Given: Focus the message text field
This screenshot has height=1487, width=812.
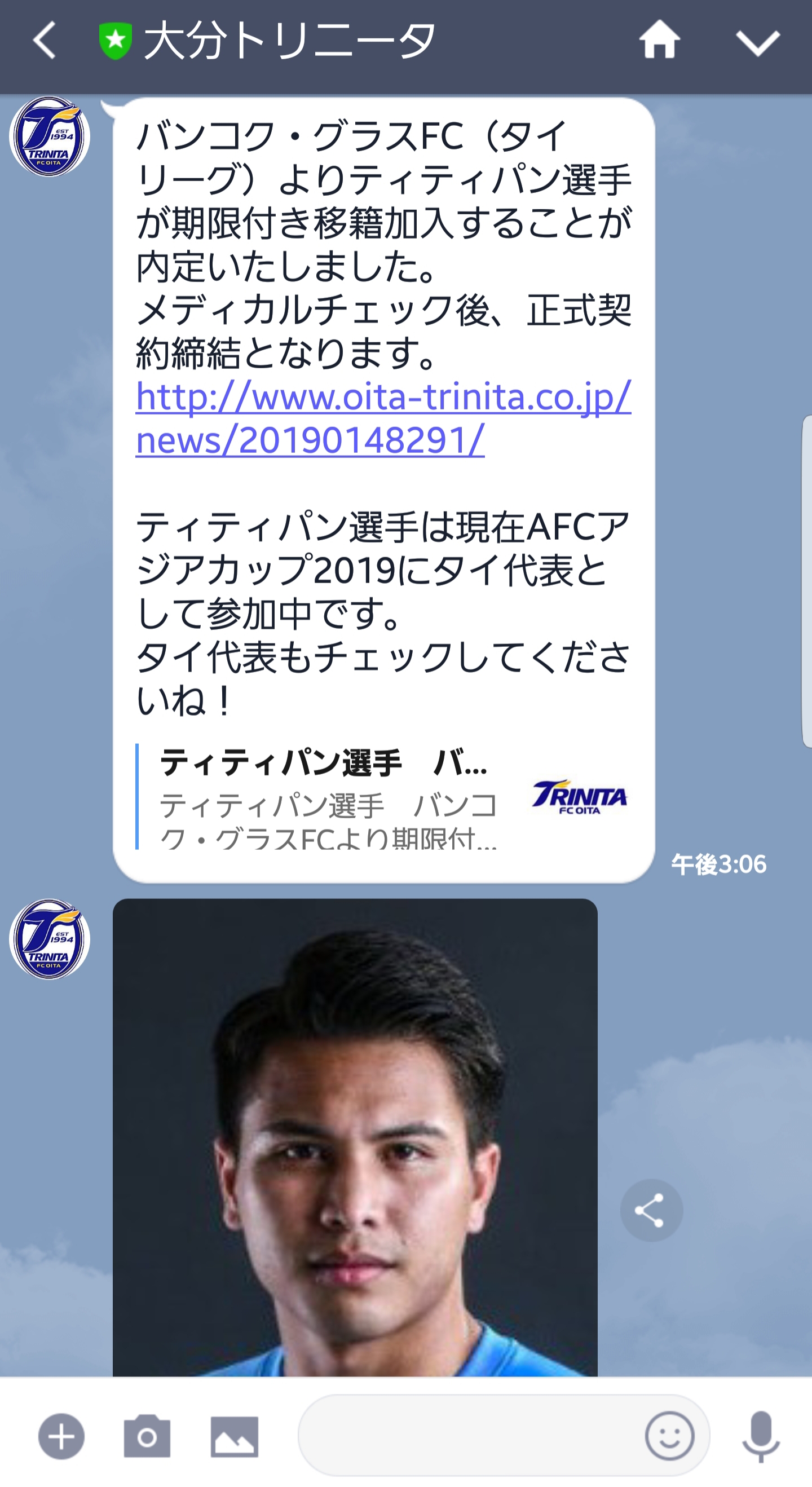Looking at the screenshot, I should click(x=467, y=1436).
